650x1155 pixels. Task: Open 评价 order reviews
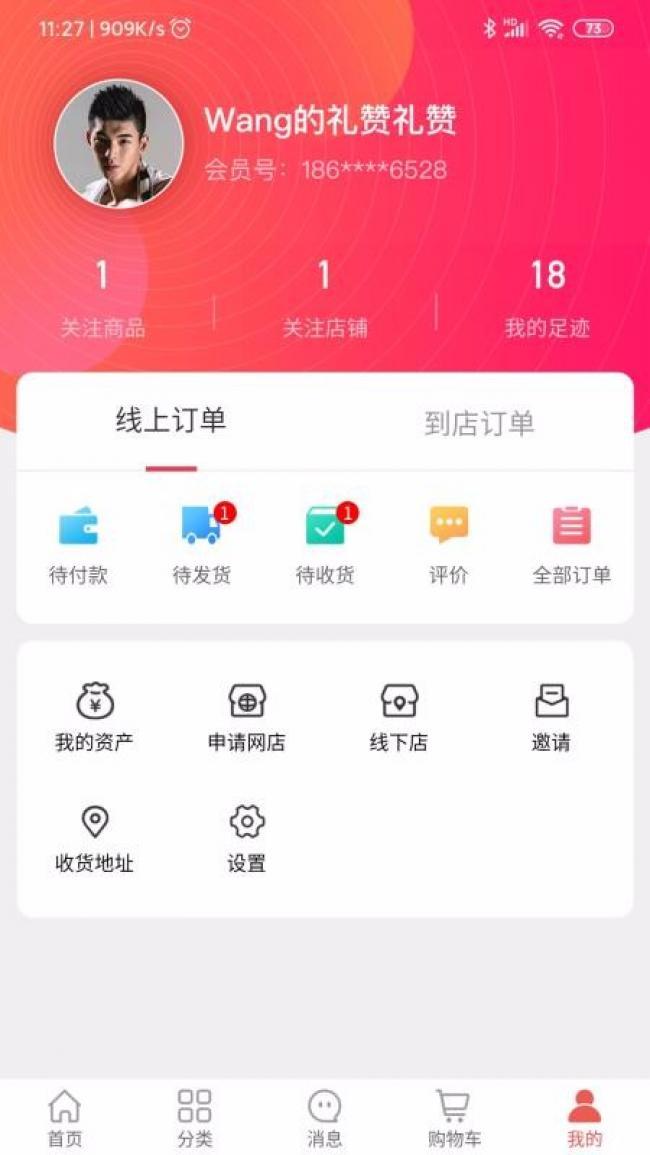point(448,544)
